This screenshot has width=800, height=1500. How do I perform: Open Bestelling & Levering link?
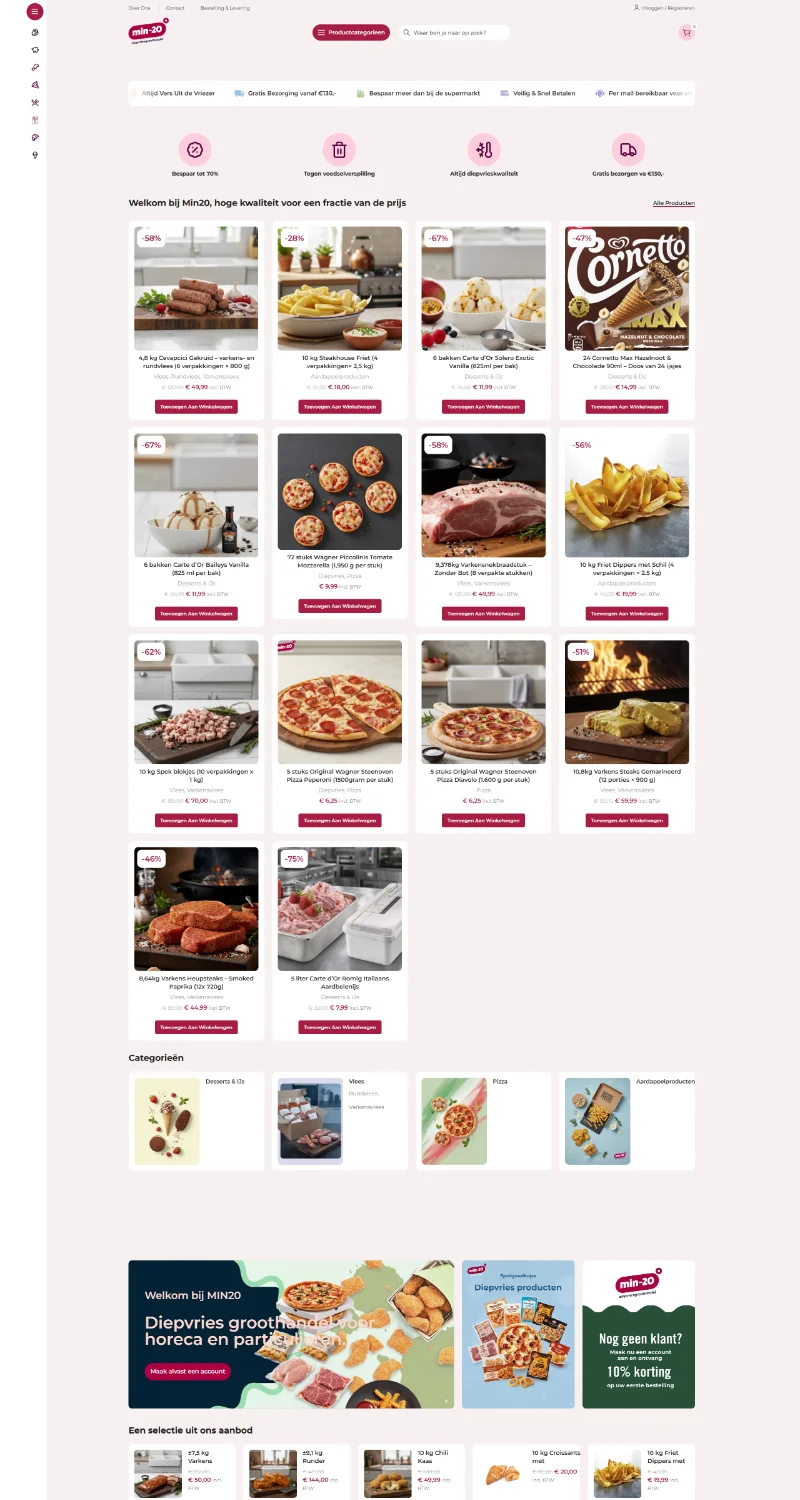pyautogui.click(x=225, y=8)
